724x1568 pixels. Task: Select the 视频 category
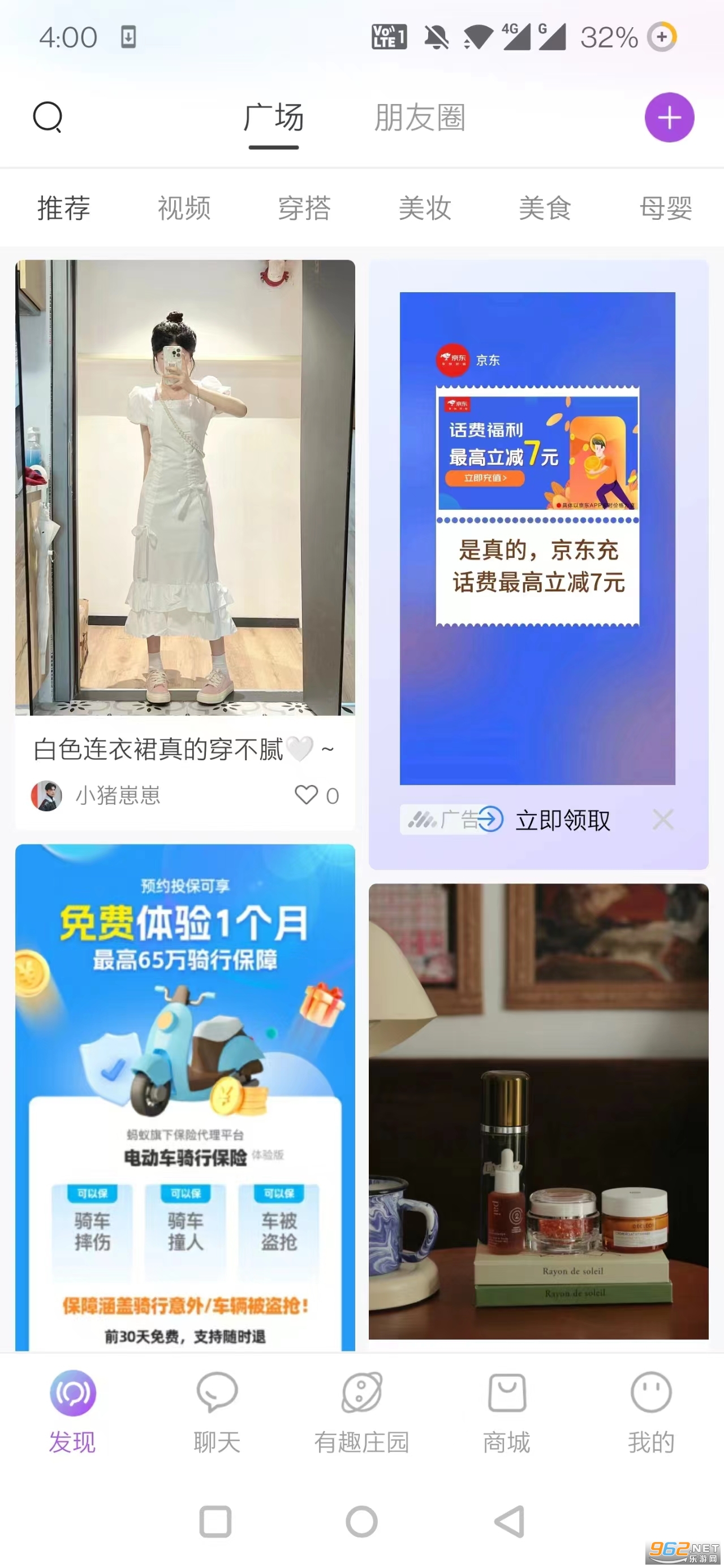tap(184, 208)
